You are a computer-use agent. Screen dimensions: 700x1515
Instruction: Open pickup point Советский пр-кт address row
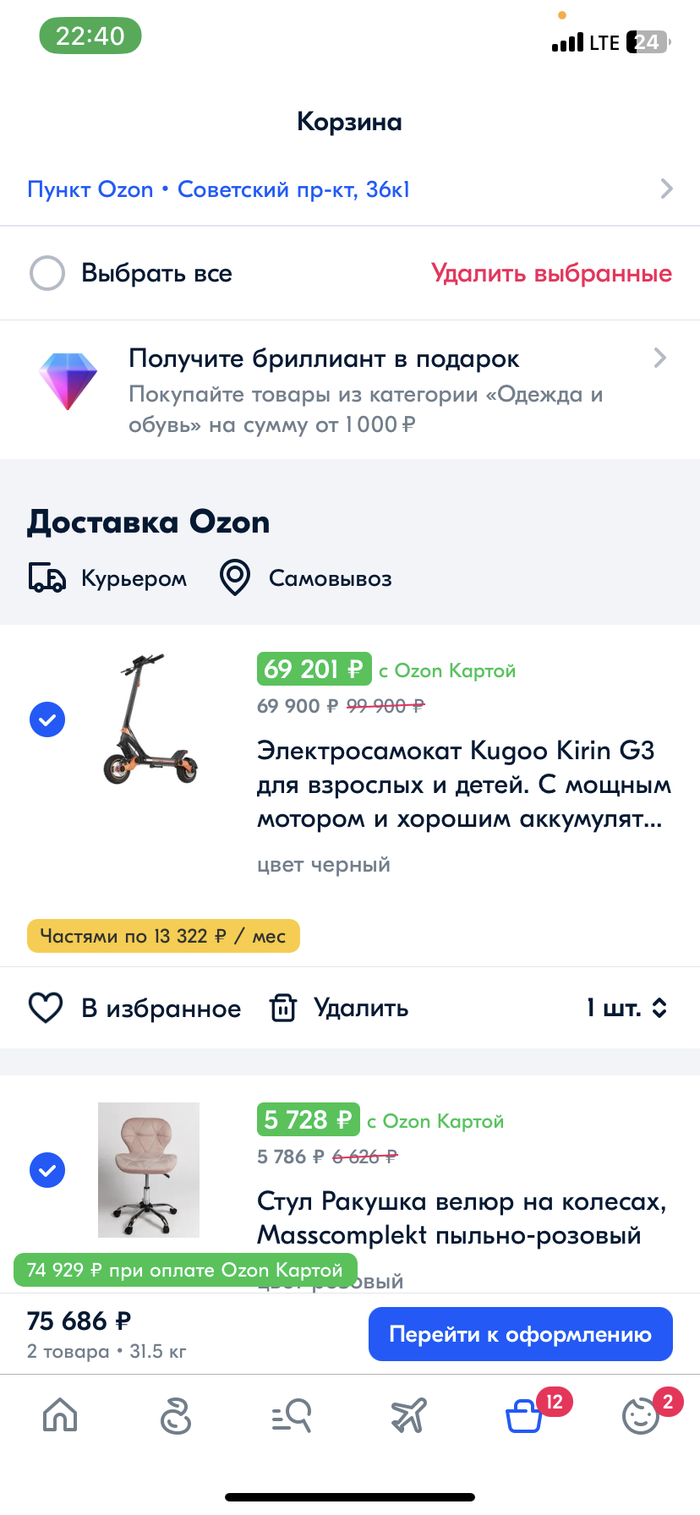(x=349, y=189)
